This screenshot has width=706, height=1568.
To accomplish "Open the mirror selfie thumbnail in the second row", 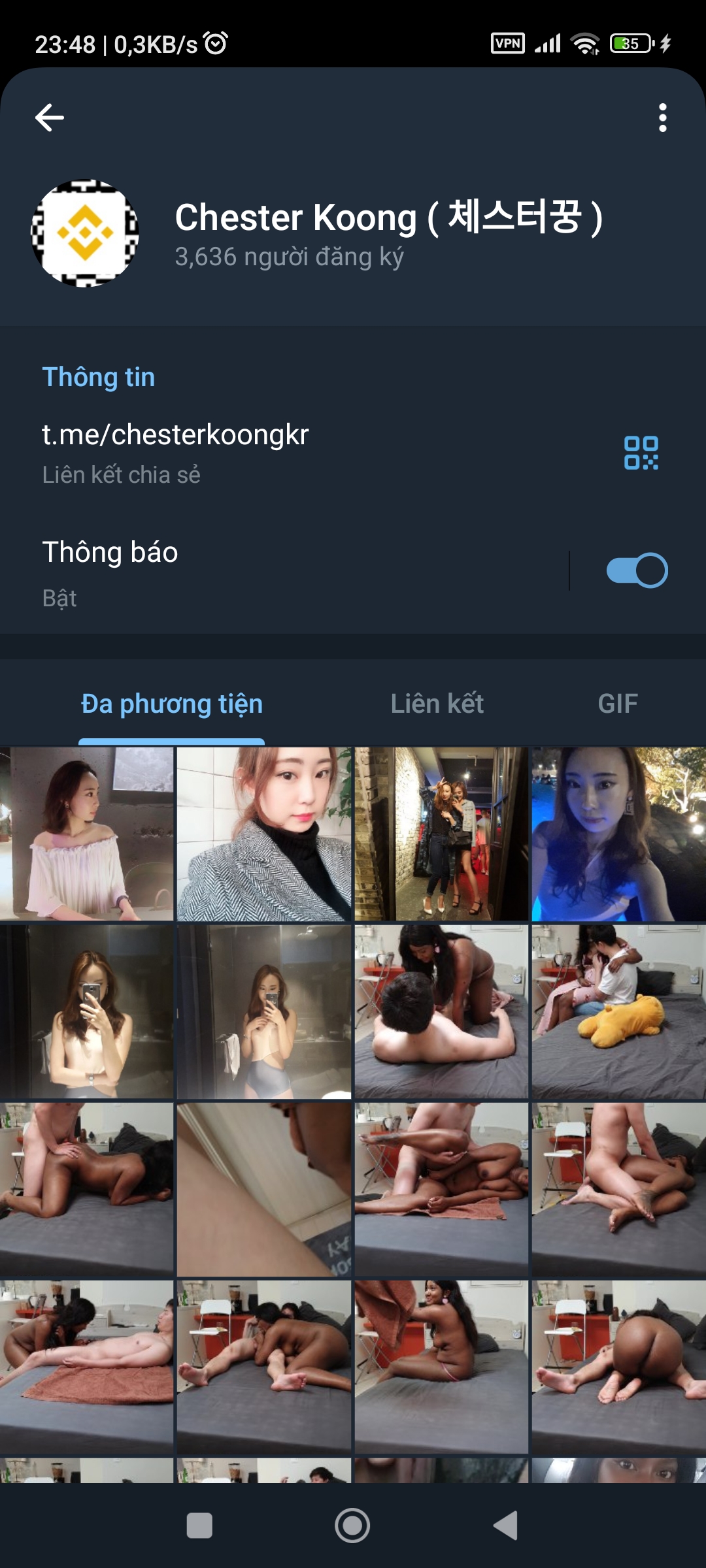I will [x=87, y=1010].
